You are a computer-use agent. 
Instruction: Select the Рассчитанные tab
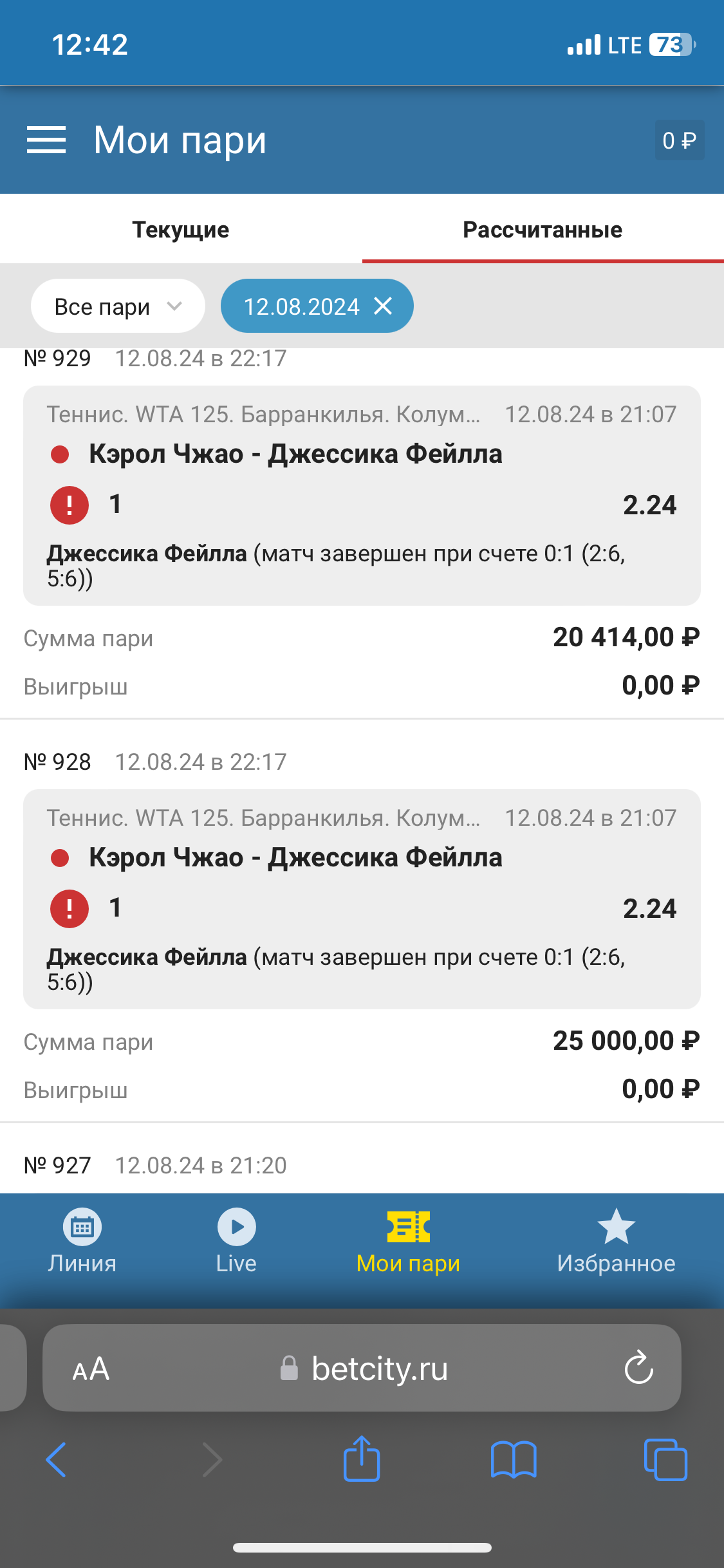pos(543,230)
